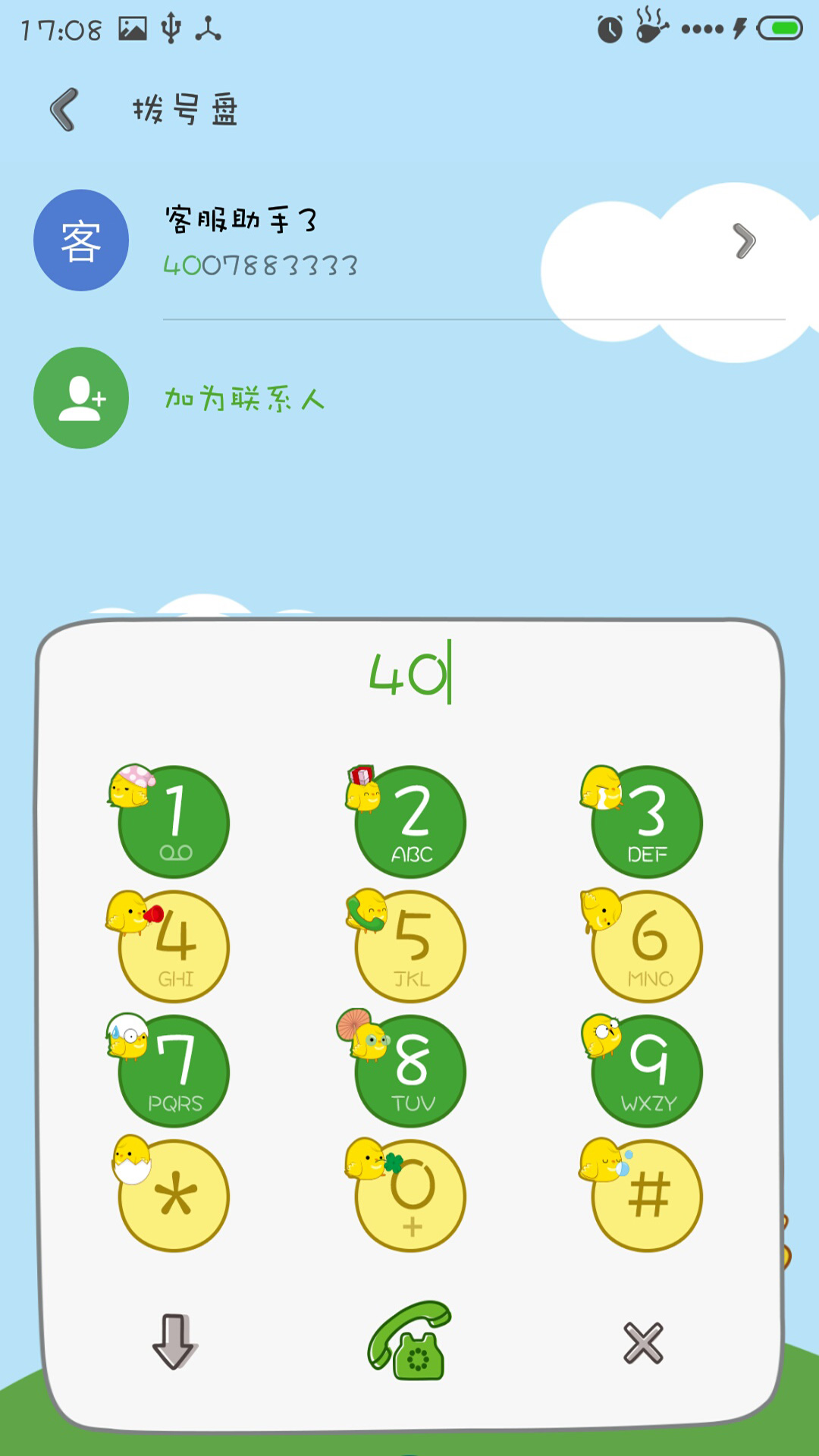Hide the dial pad with down arrow
The image size is (819, 1456).
[175, 1341]
